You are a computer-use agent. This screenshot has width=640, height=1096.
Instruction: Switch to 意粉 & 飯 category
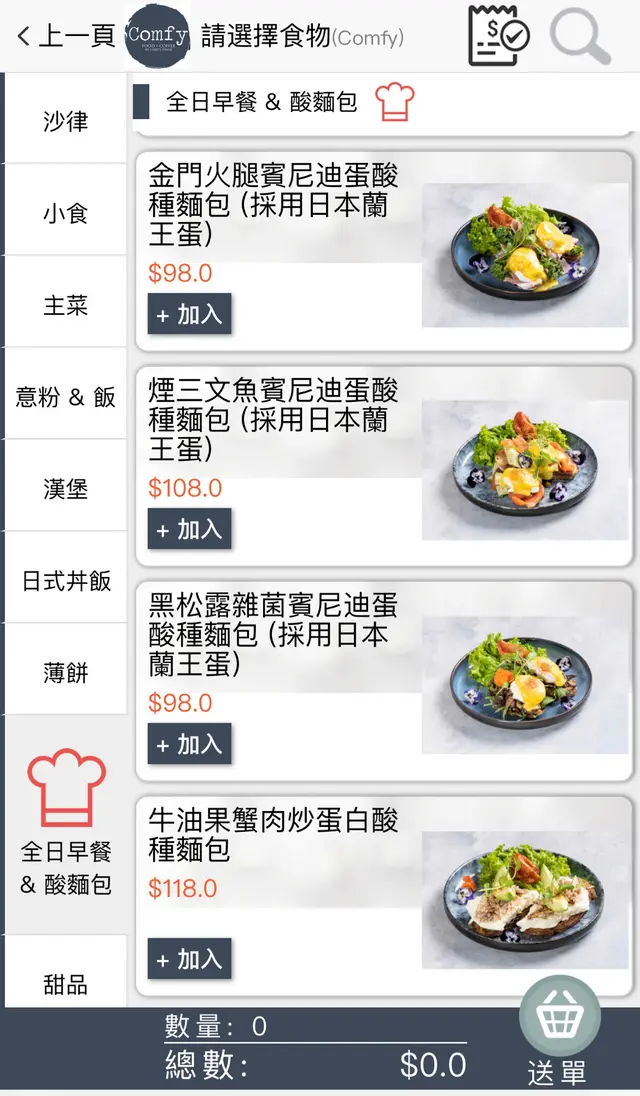tap(66, 397)
